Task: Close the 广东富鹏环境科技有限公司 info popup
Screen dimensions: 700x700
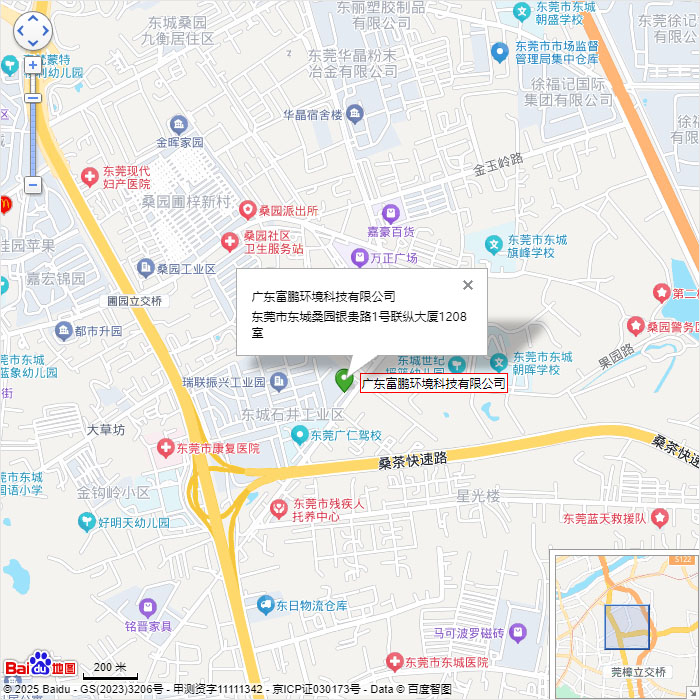Action: pos(468,285)
